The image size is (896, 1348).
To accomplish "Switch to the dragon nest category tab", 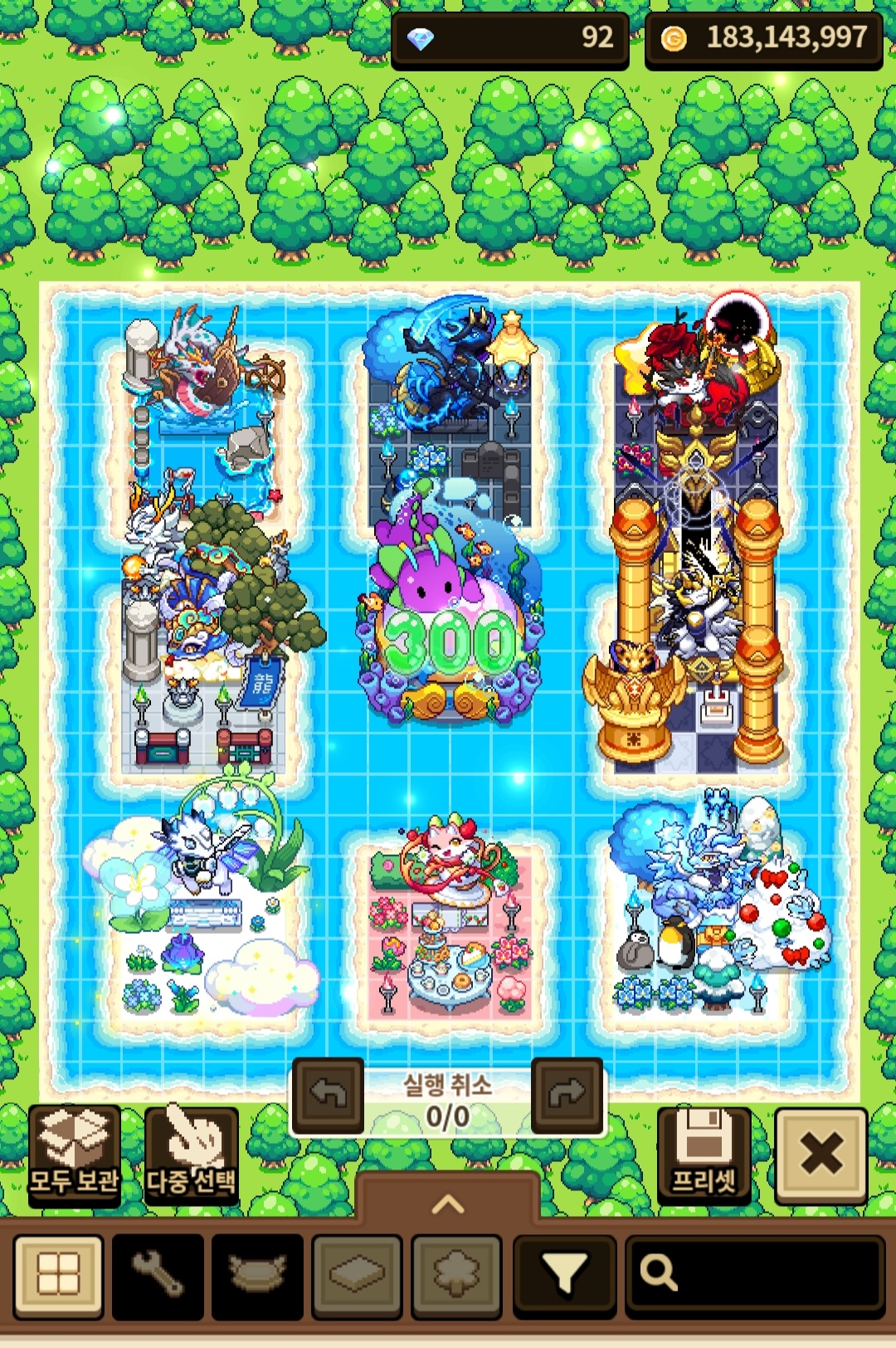I will point(257,1276).
